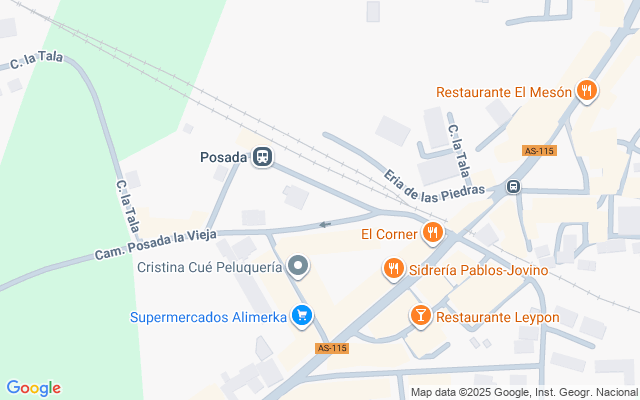Select the Sidrería Pablos-Jovino marker
The image size is (640, 400).
tap(393, 269)
